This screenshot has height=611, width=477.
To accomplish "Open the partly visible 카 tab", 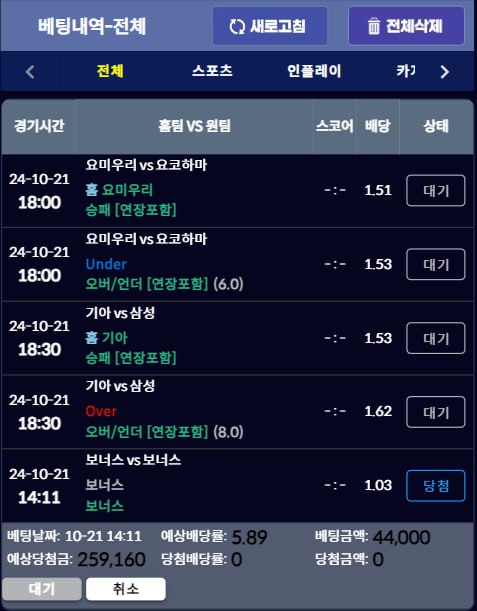I will 406,71.
